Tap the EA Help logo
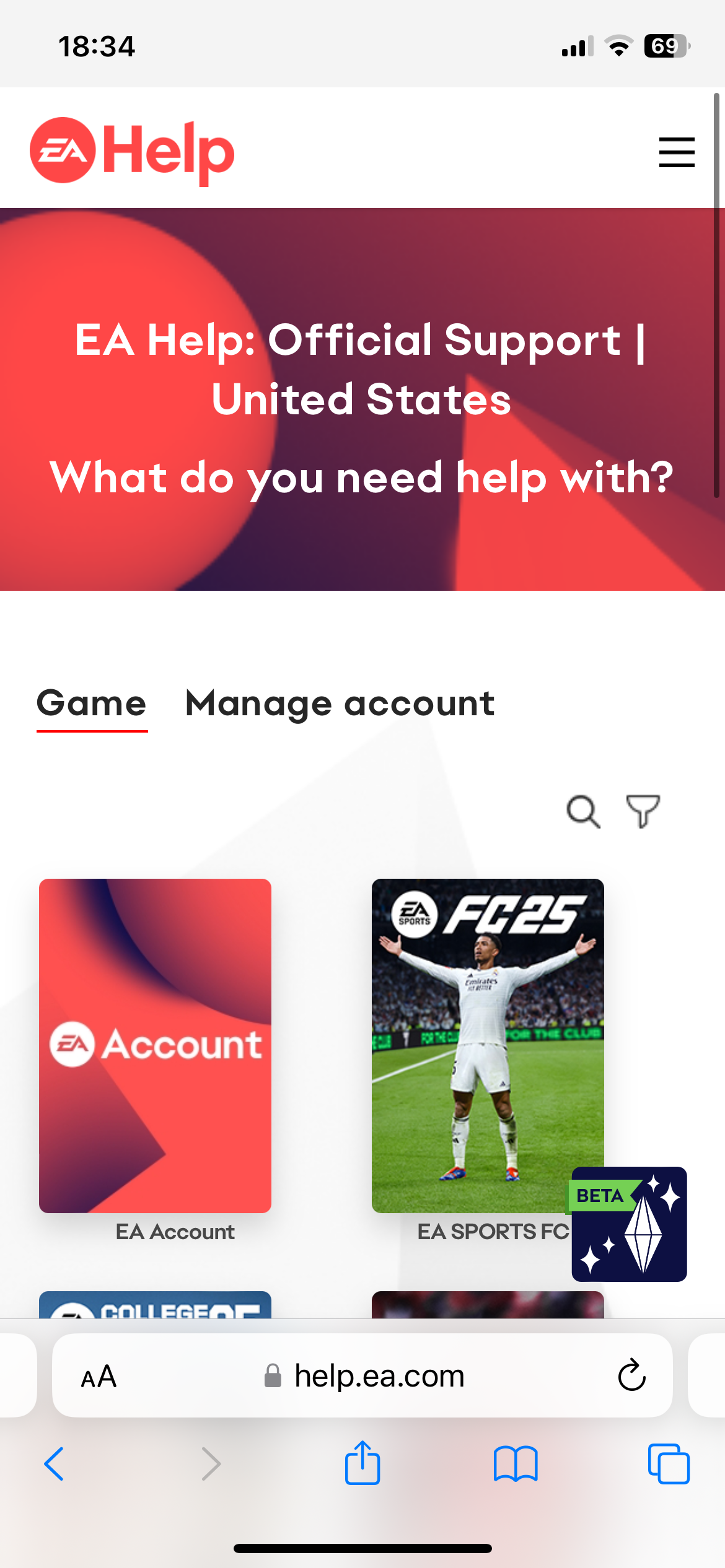The height and width of the screenshot is (1568, 725). 133,151
